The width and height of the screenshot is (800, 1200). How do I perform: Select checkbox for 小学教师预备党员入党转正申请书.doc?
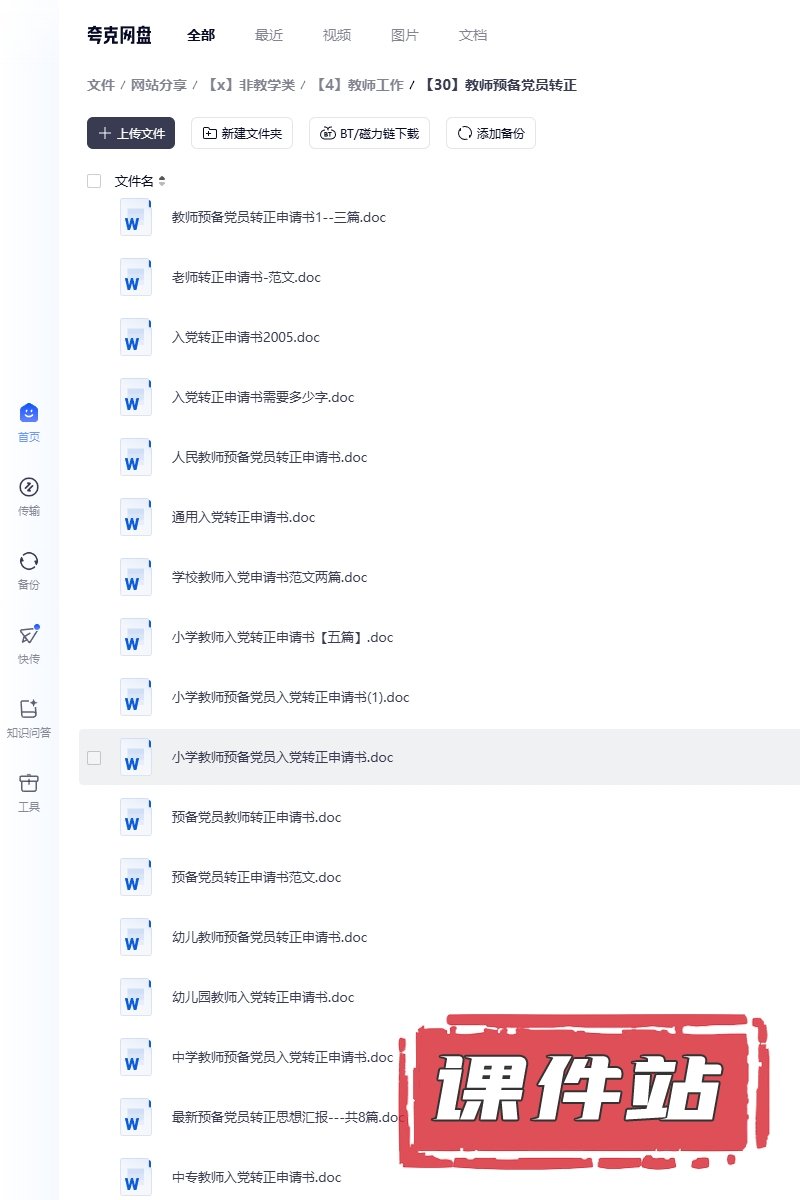point(94,758)
